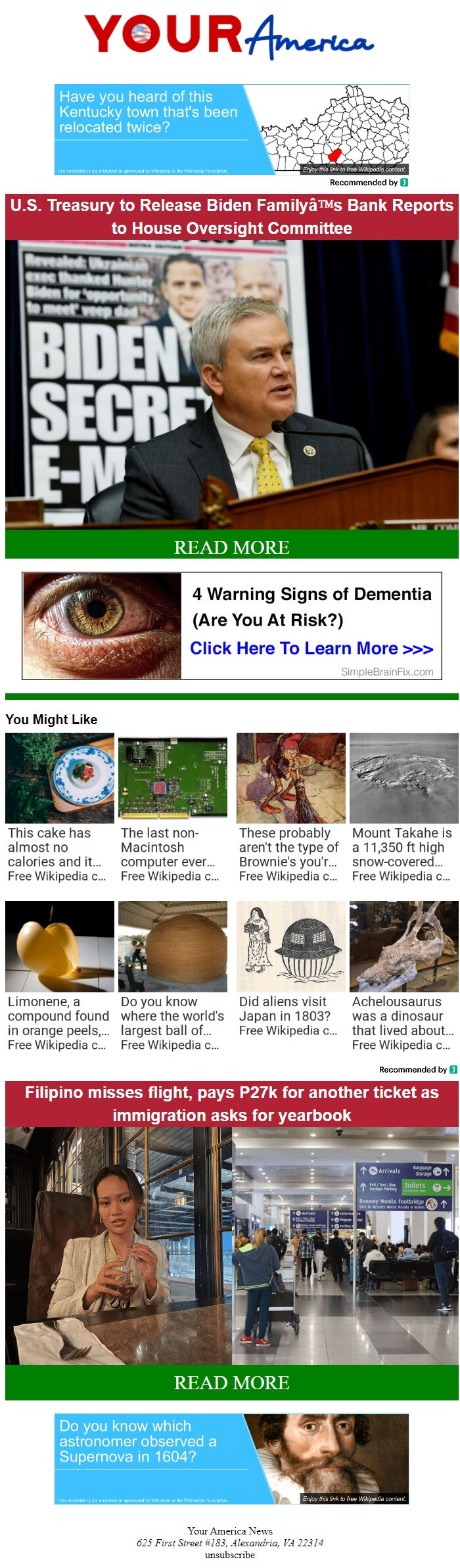This screenshot has width=460, height=1568.
Task: Open the low-calorie cake recommendation
Action: (59, 808)
